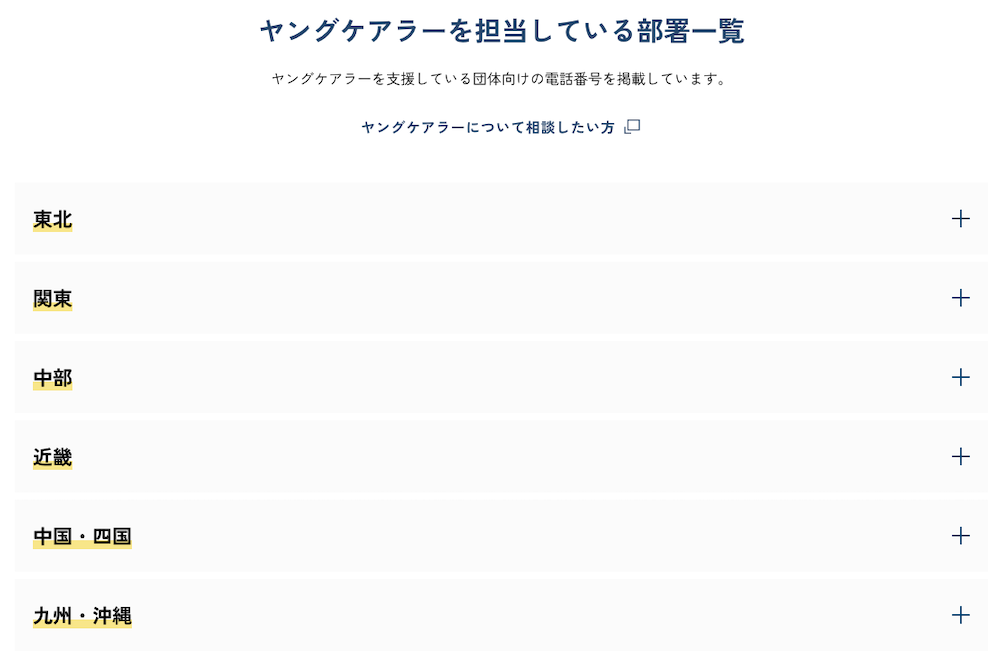Expand the 関東 region list
The image size is (1004, 668).
960,298
